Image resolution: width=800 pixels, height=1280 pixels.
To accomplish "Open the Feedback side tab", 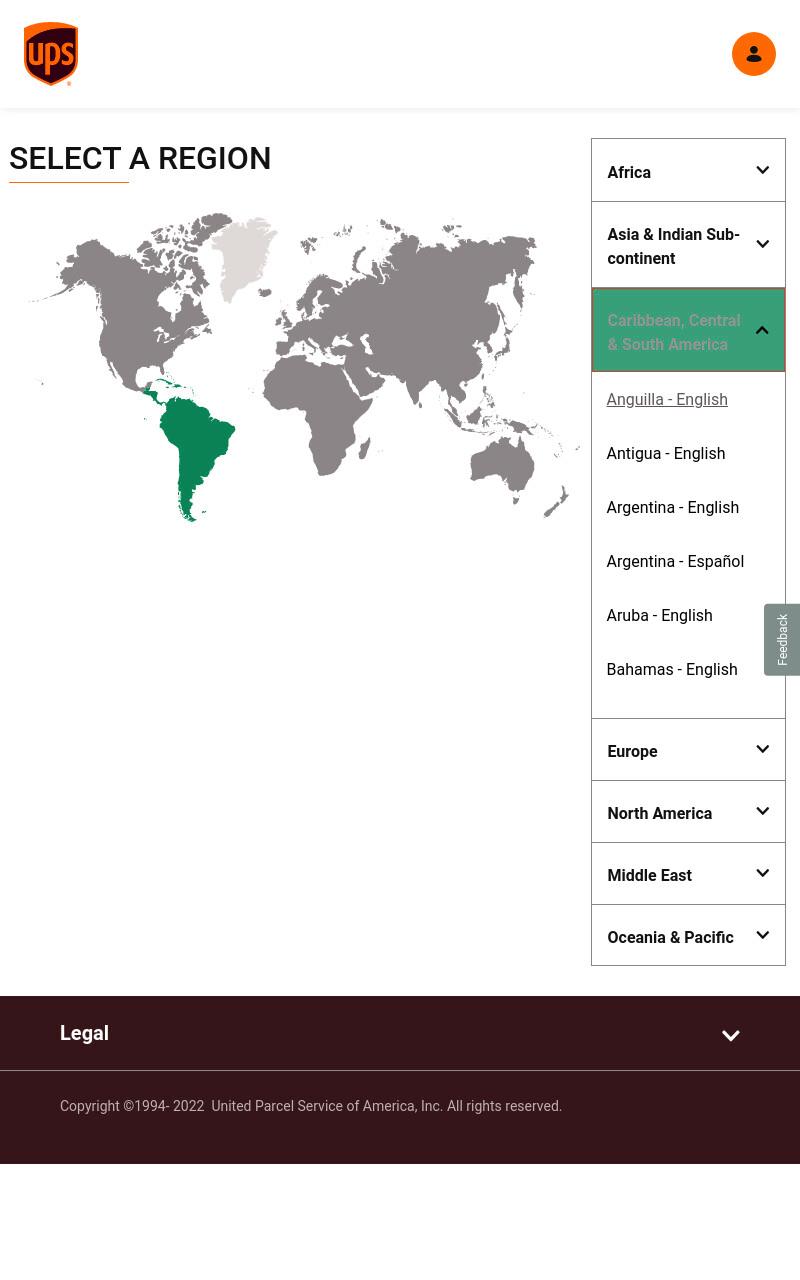I will [782, 640].
